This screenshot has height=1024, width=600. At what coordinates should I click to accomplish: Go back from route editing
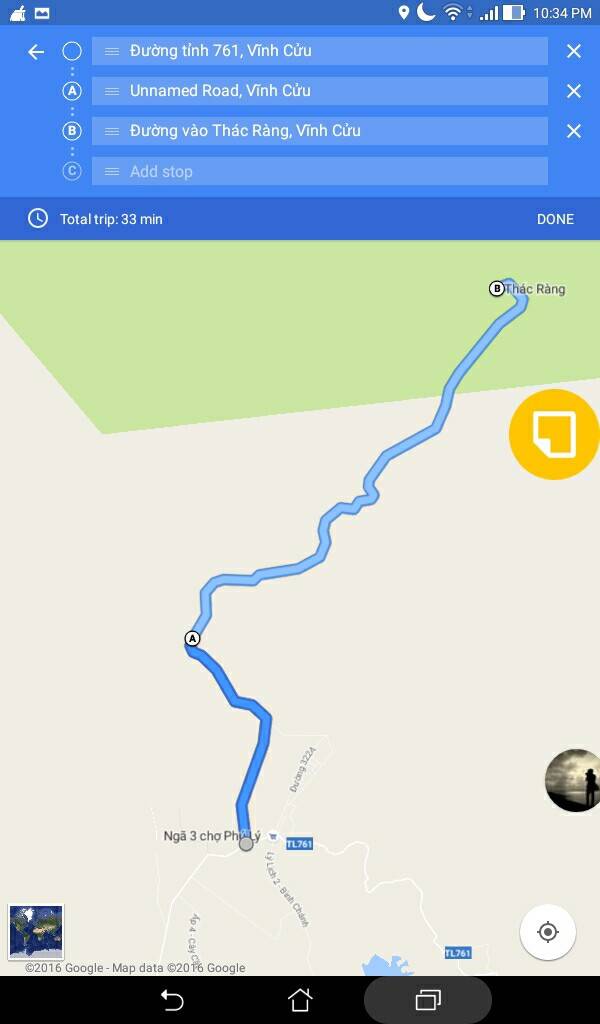36,52
